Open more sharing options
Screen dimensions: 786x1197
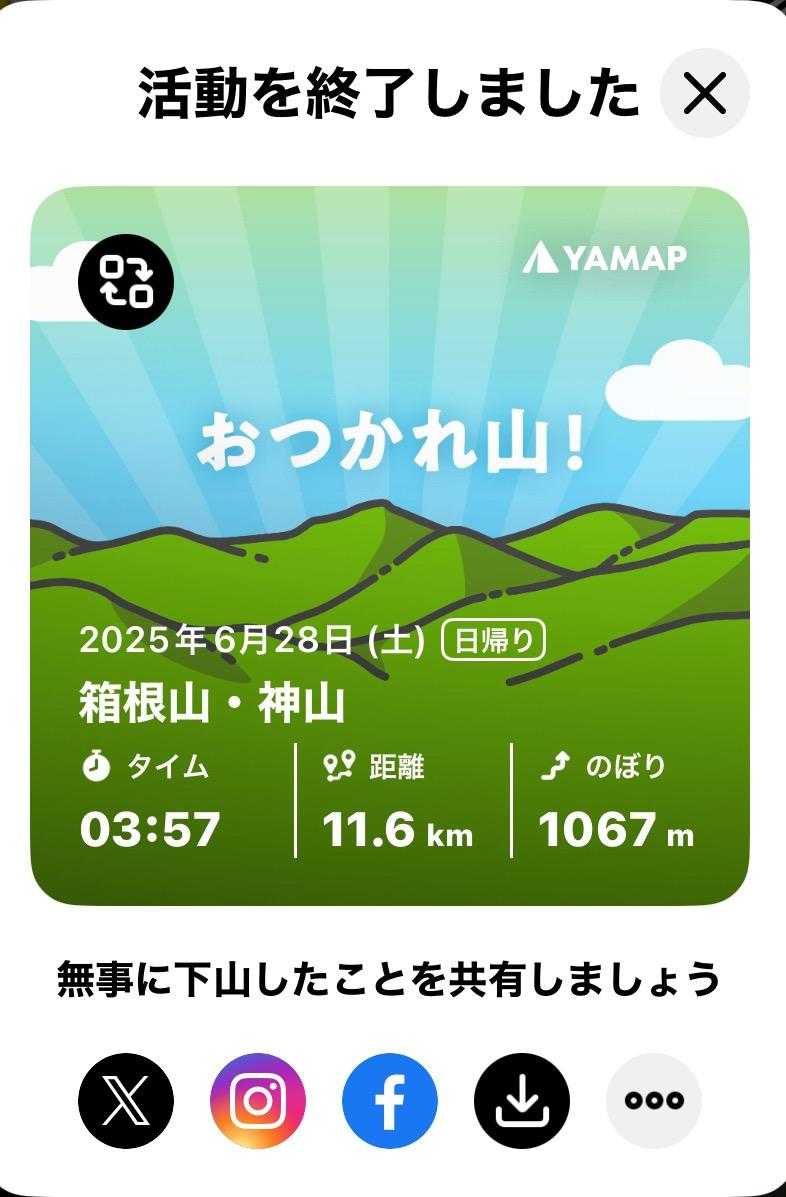pyautogui.click(x=654, y=1100)
